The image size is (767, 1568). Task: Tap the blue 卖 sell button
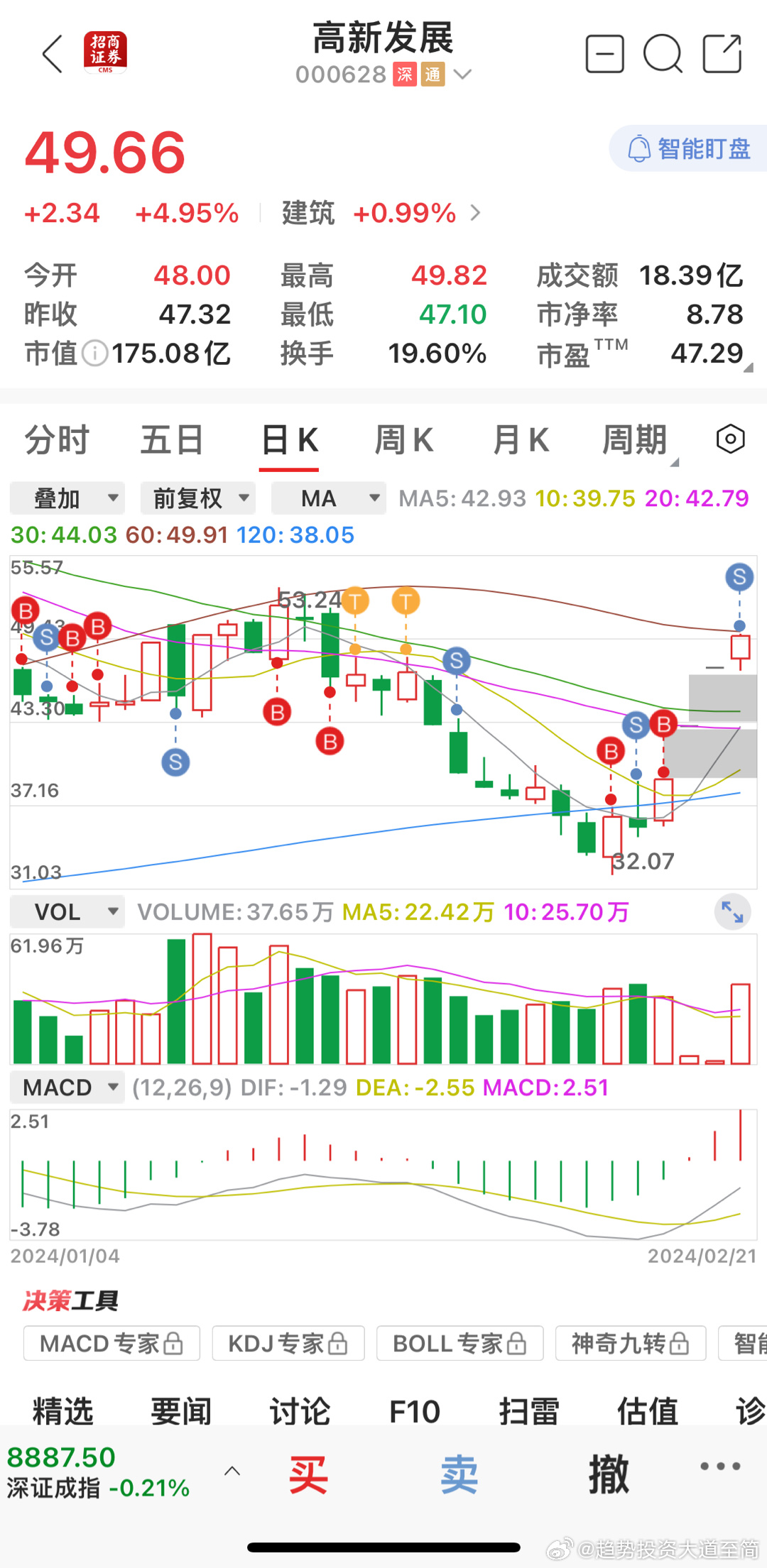click(x=459, y=1474)
